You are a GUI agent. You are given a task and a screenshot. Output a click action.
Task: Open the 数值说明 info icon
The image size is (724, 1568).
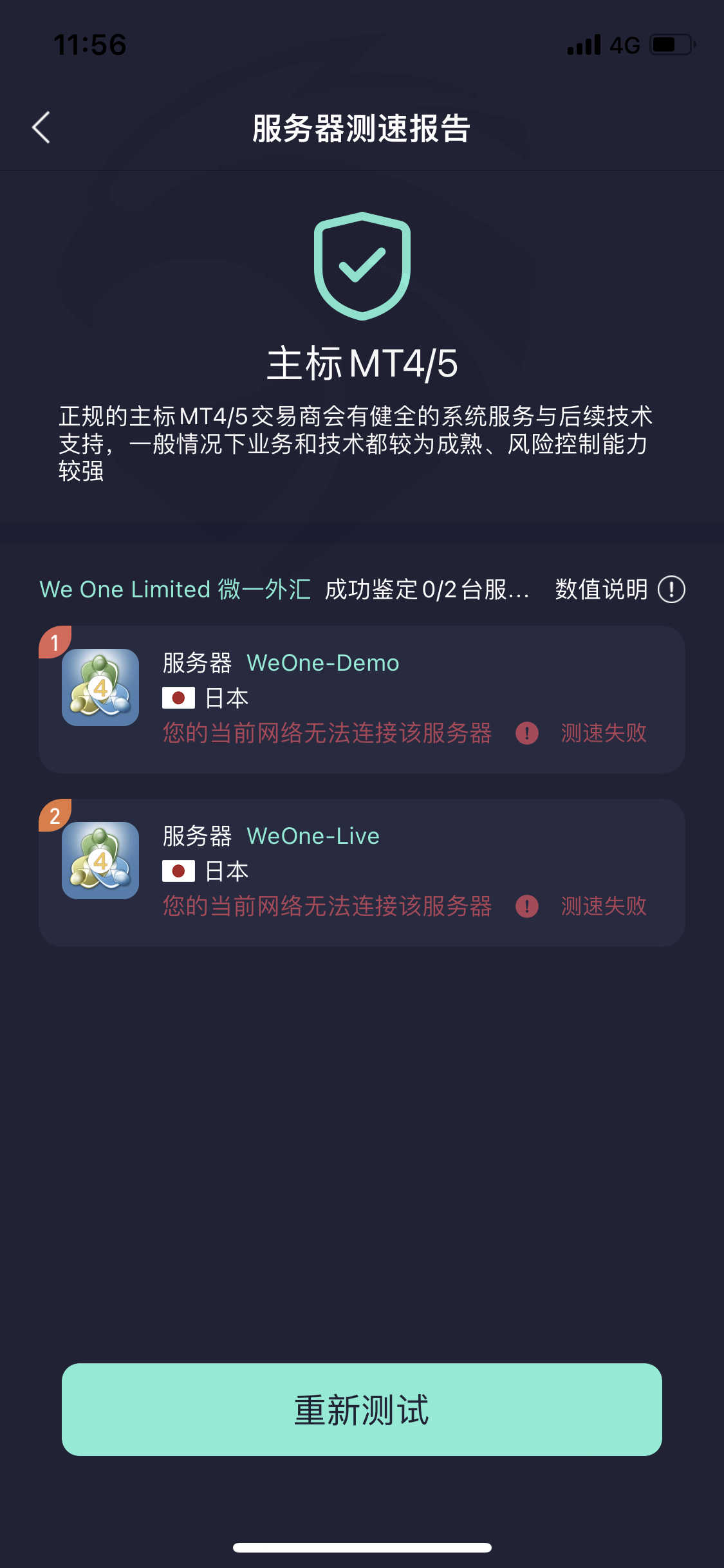point(671,589)
